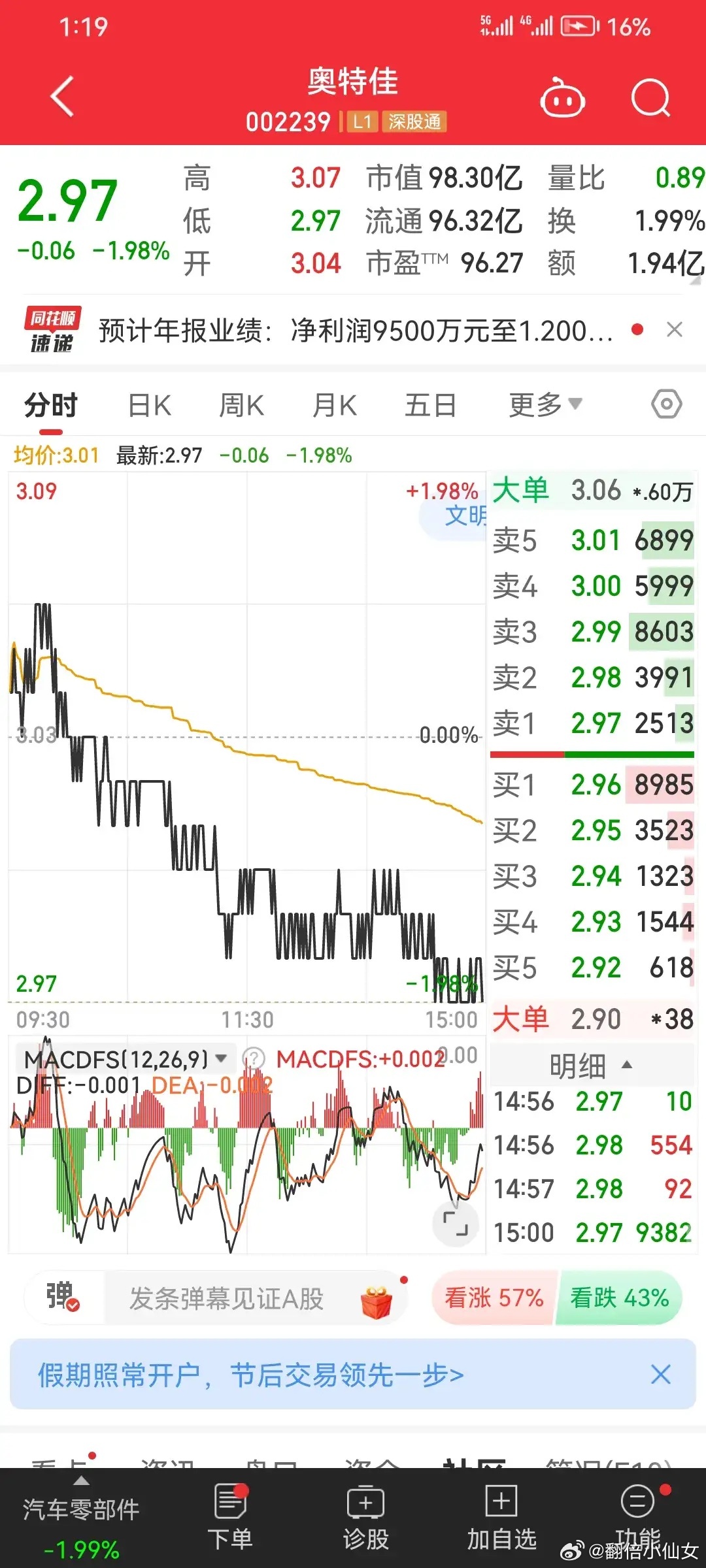Open stock search magnifier
The height and width of the screenshot is (1568, 706).
pyautogui.click(x=650, y=99)
